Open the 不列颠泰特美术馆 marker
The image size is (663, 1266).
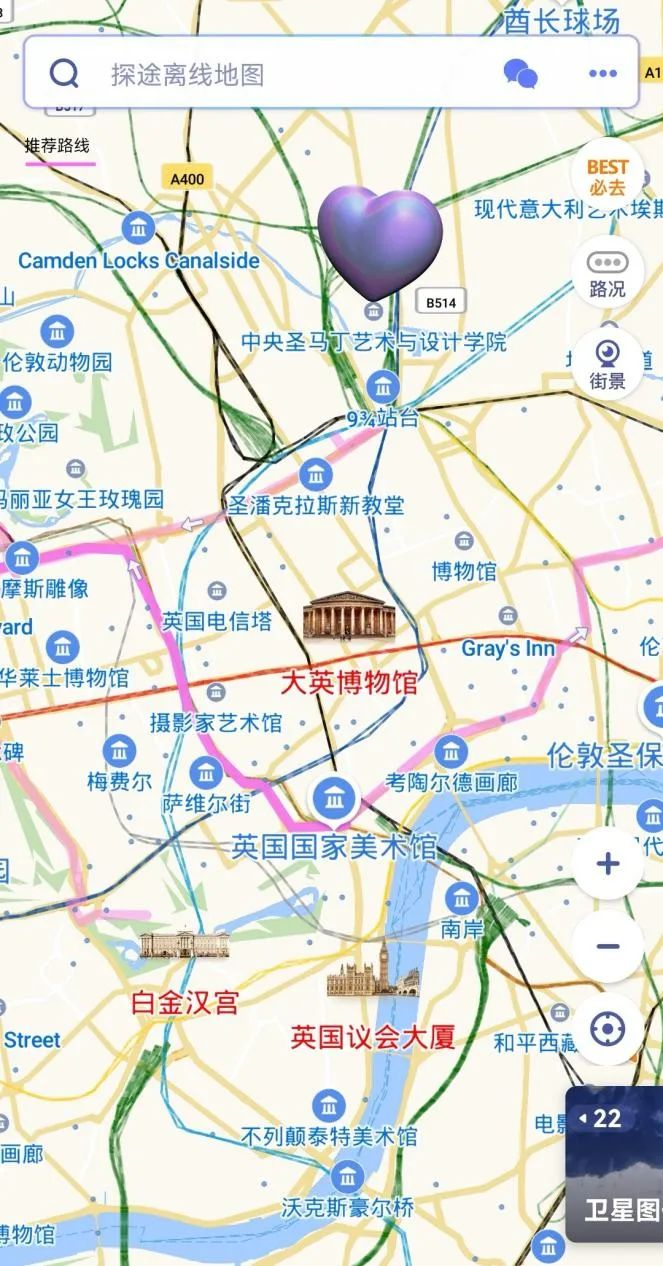[328, 1106]
